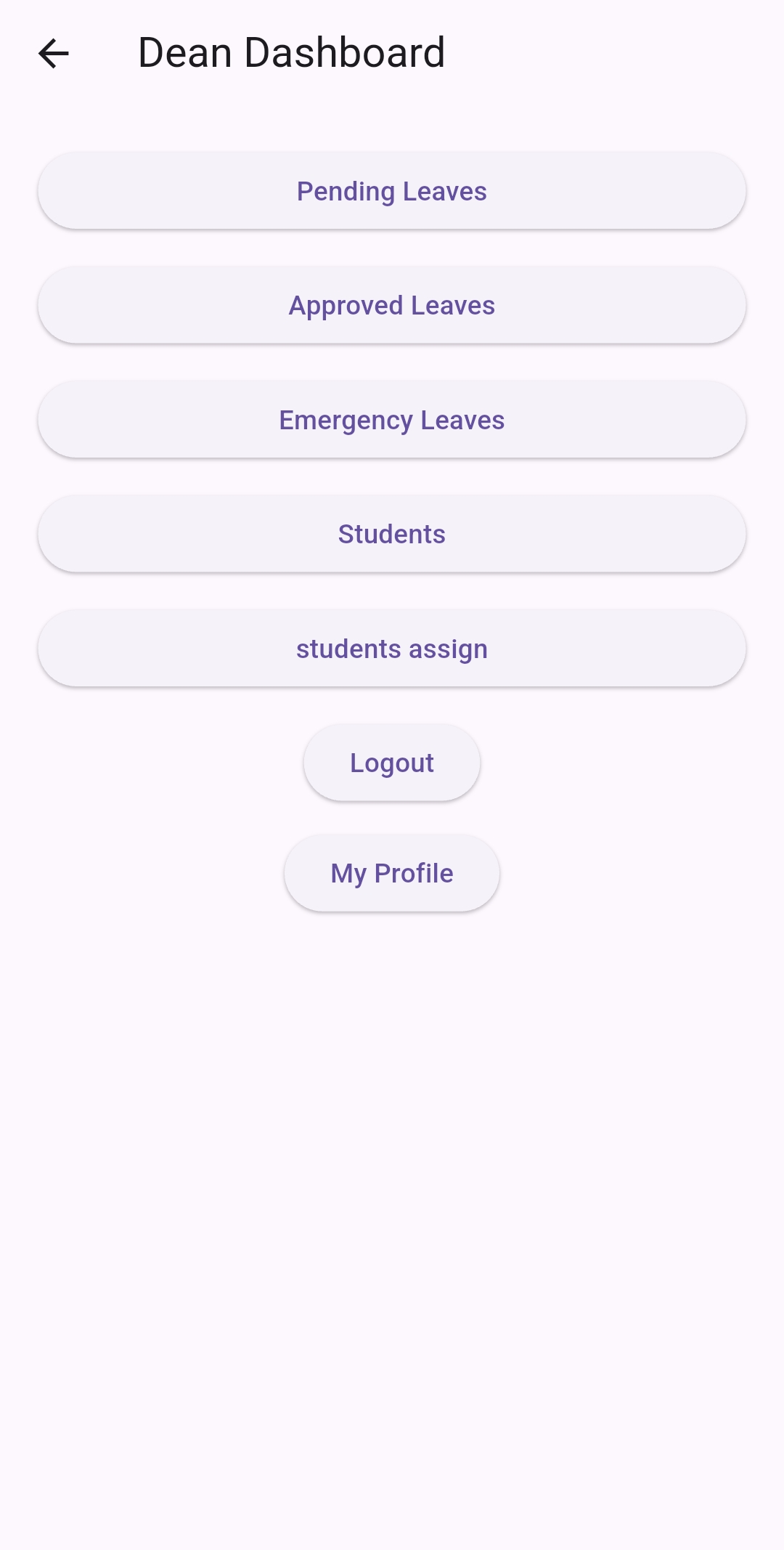Open Pending Leaves
This screenshot has height=1550, width=784.
tap(392, 191)
